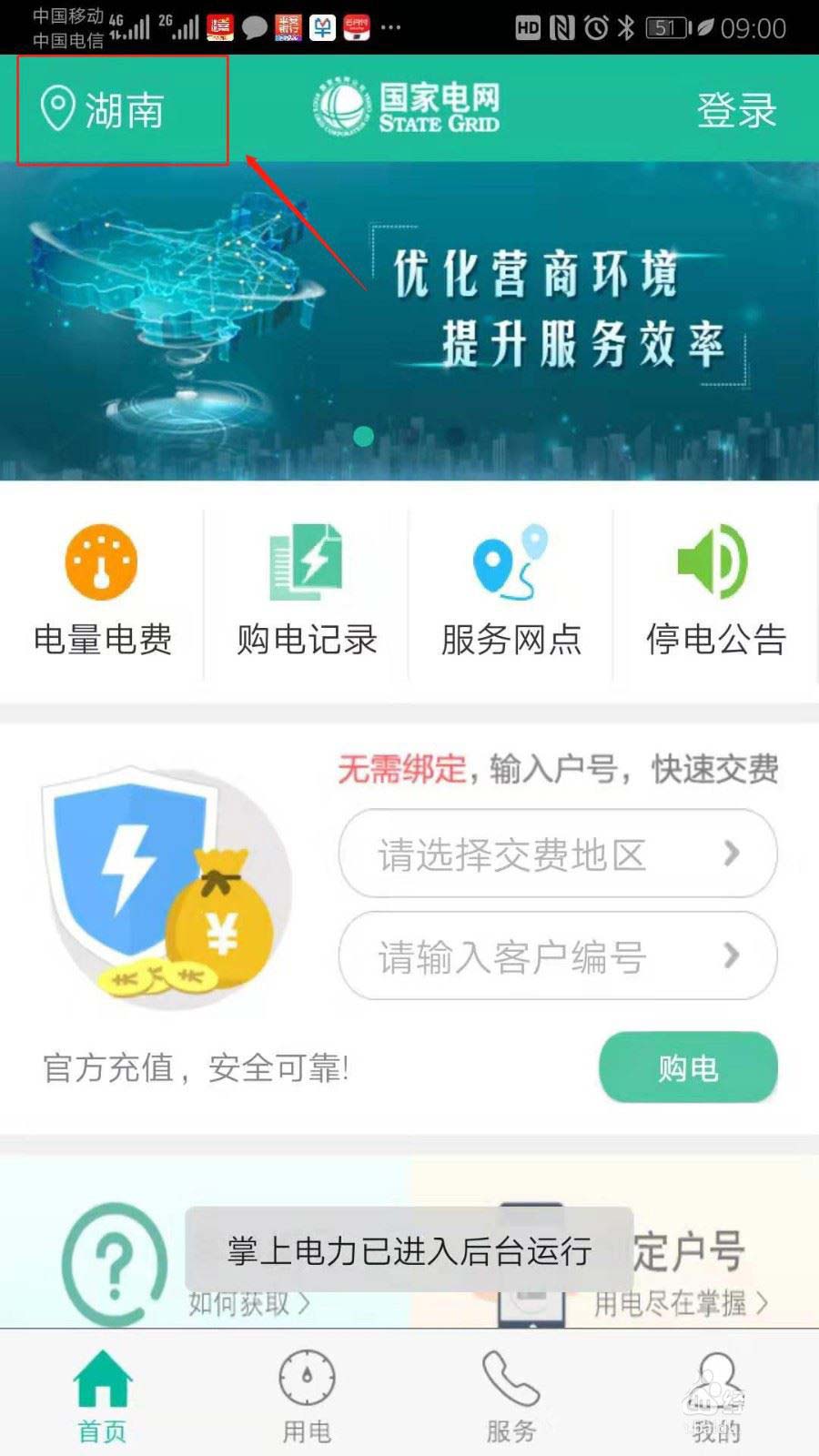
Task: Tap the green 购电 button
Action: click(x=687, y=1067)
